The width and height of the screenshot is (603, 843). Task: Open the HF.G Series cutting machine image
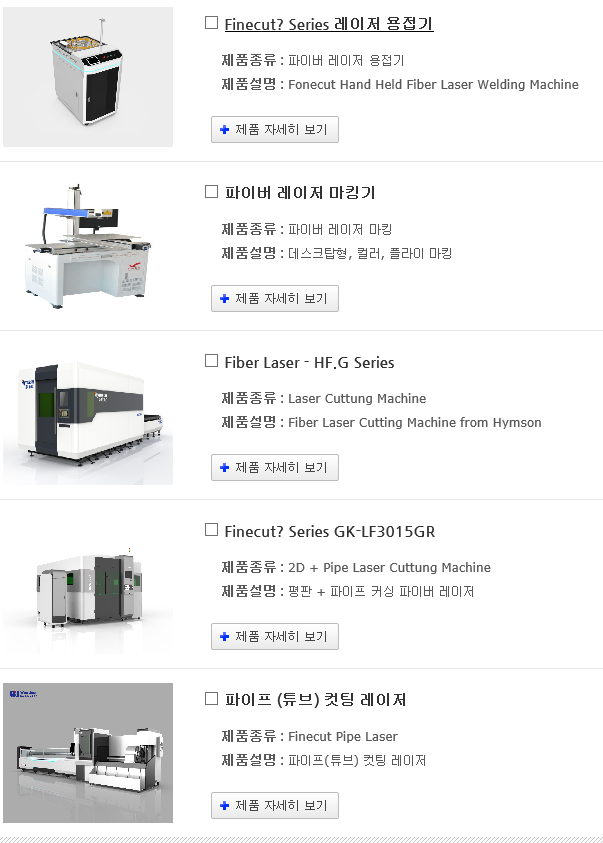click(88, 416)
